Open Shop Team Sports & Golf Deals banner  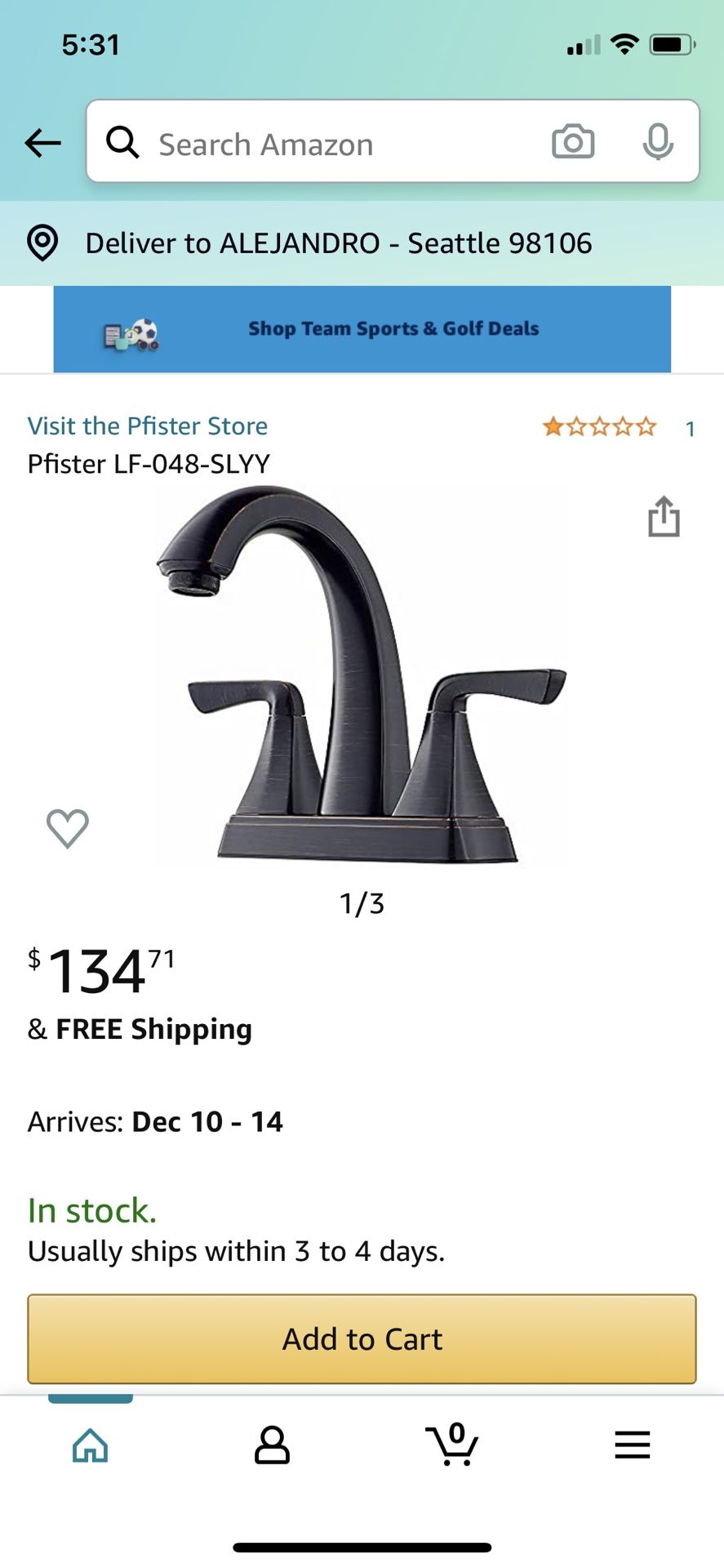[x=362, y=329]
